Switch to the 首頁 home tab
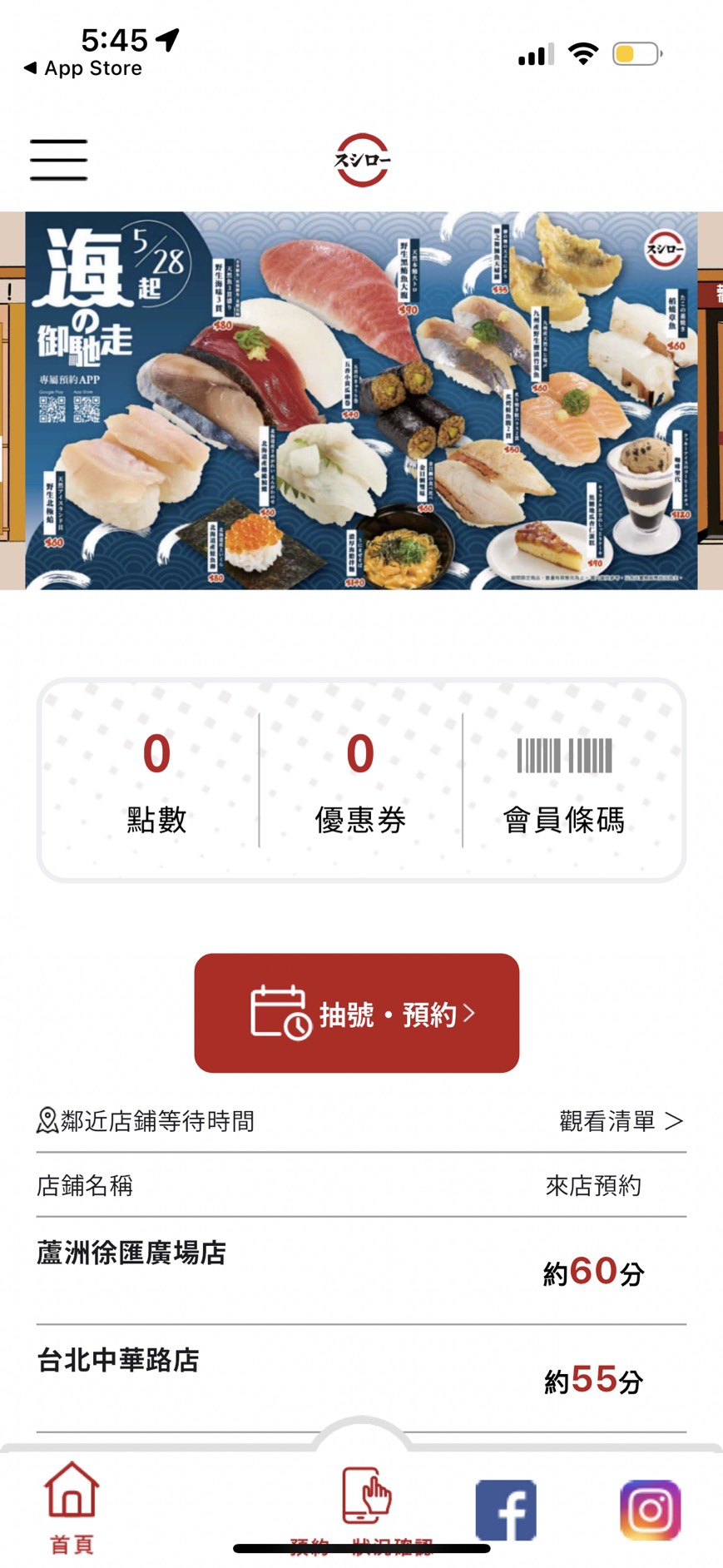The image size is (723, 1568). coord(72,1508)
